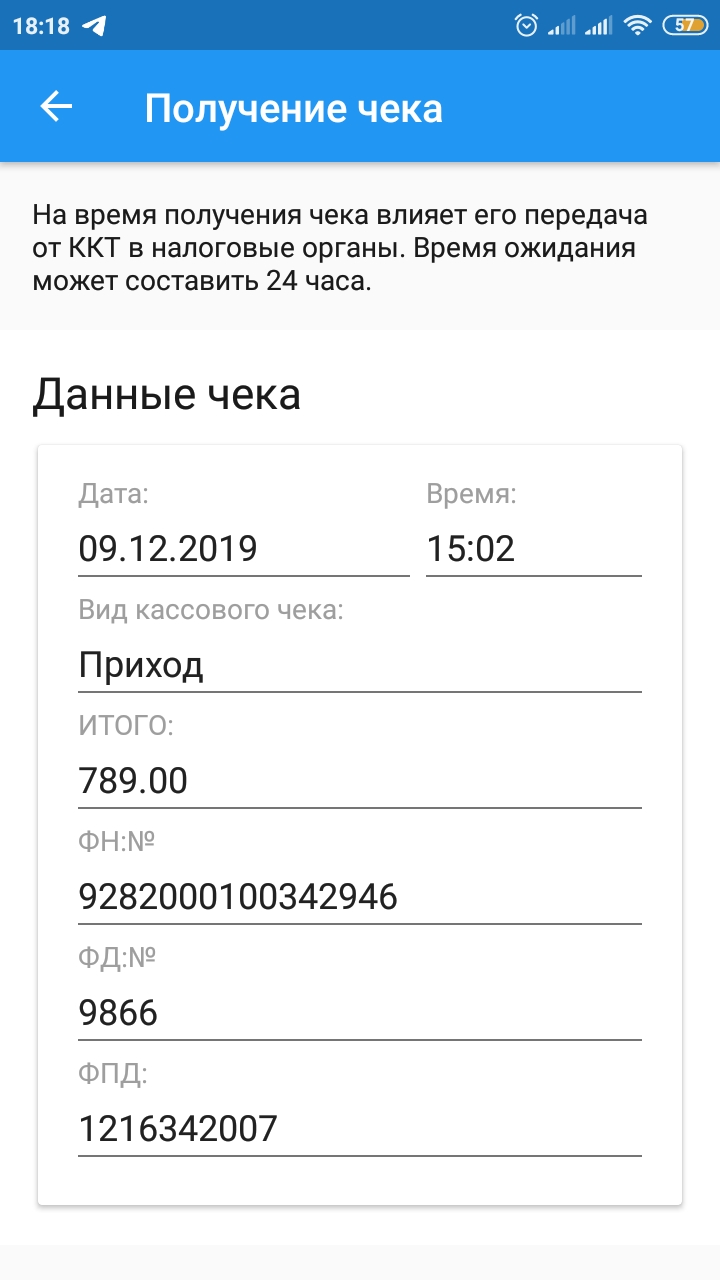The width and height of the screenshot is (720, 1280).
Task: Tap the ИТОГО field with 789.00
Action: pos(360,781)
